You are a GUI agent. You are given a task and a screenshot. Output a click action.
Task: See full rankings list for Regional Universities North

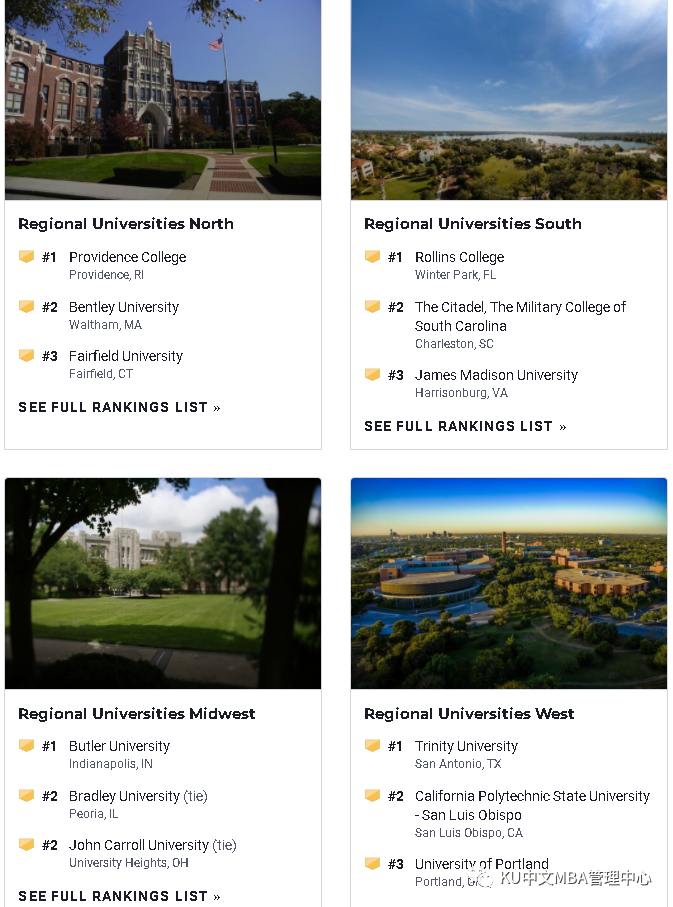119,407
